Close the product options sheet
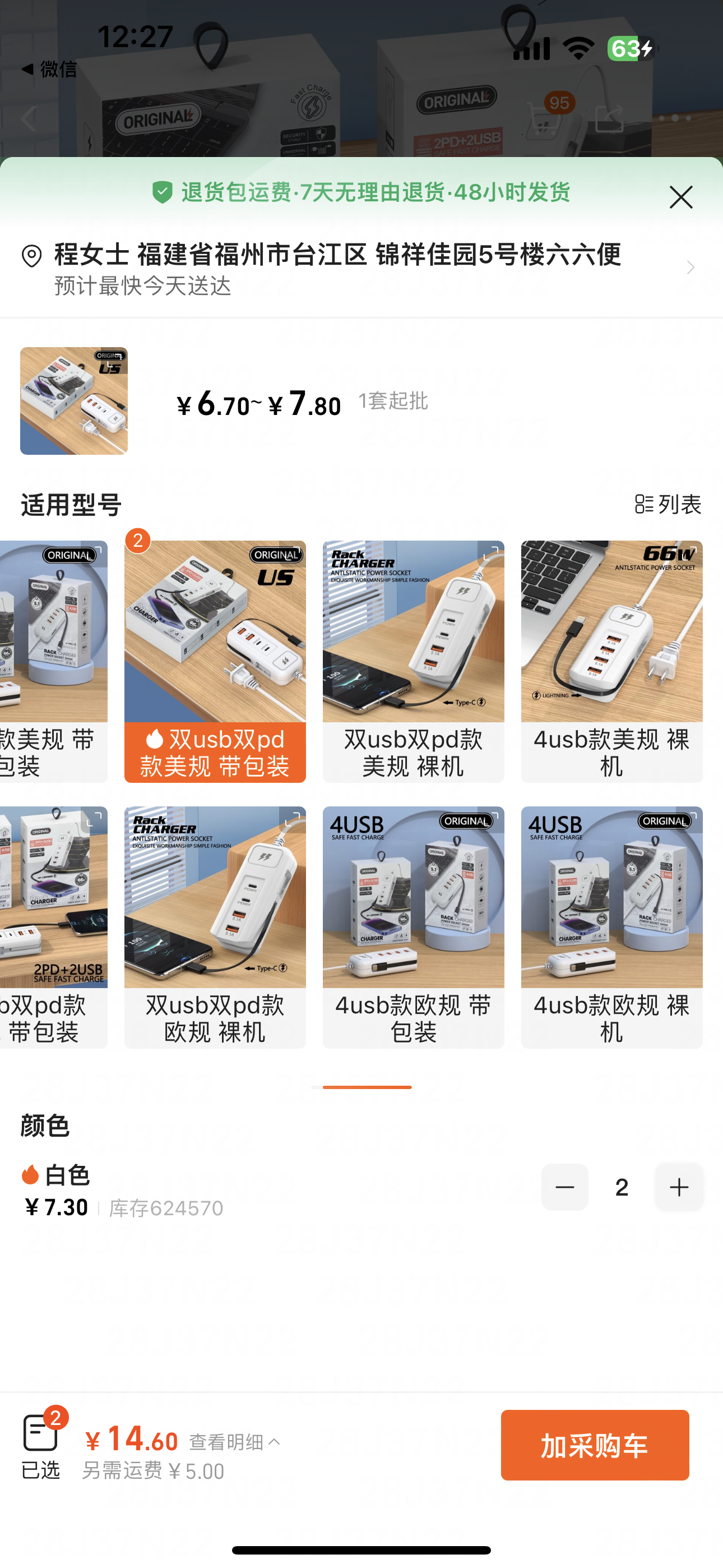This screenshot has width=723, height=1568. [680, 197]
